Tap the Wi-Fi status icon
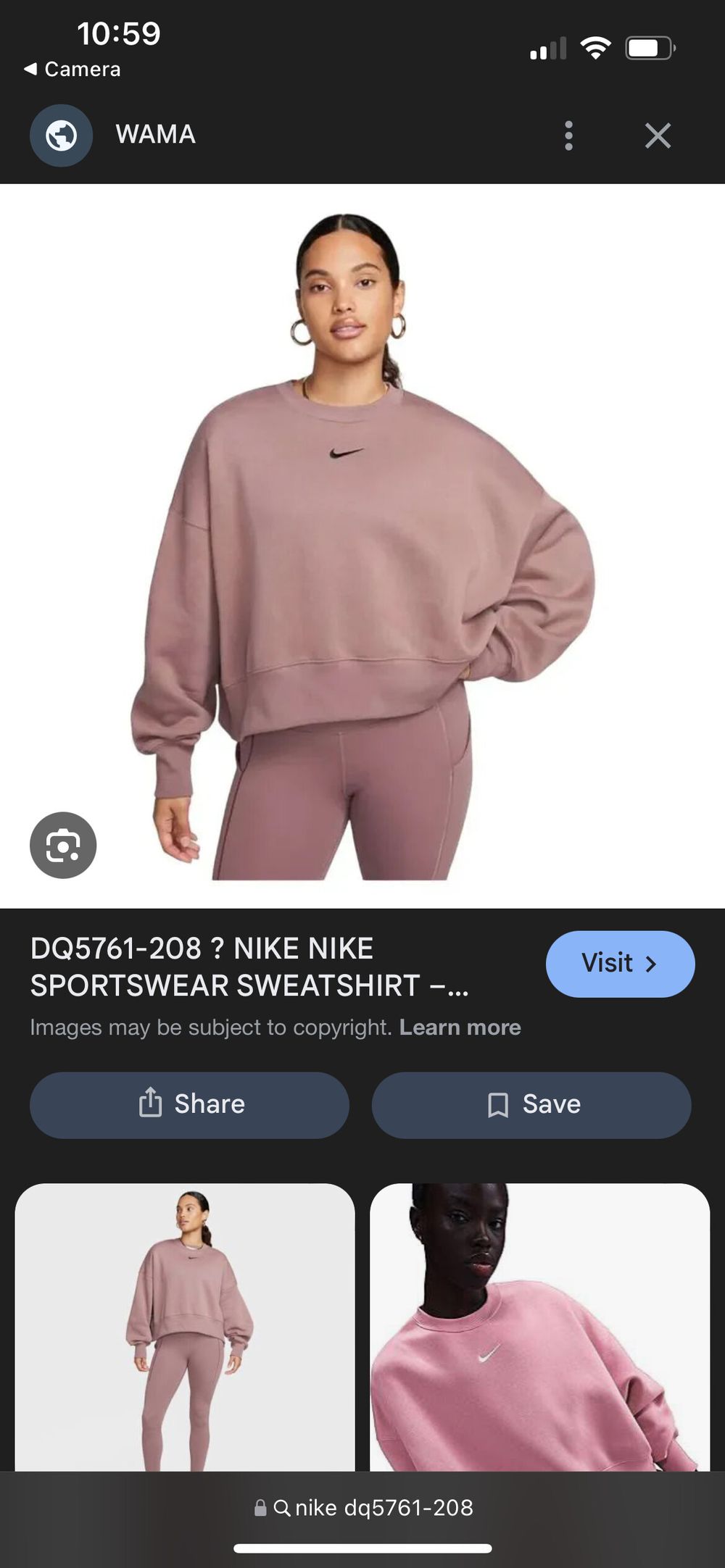This screenshot has width=725, height=1568. pos(596,47)
